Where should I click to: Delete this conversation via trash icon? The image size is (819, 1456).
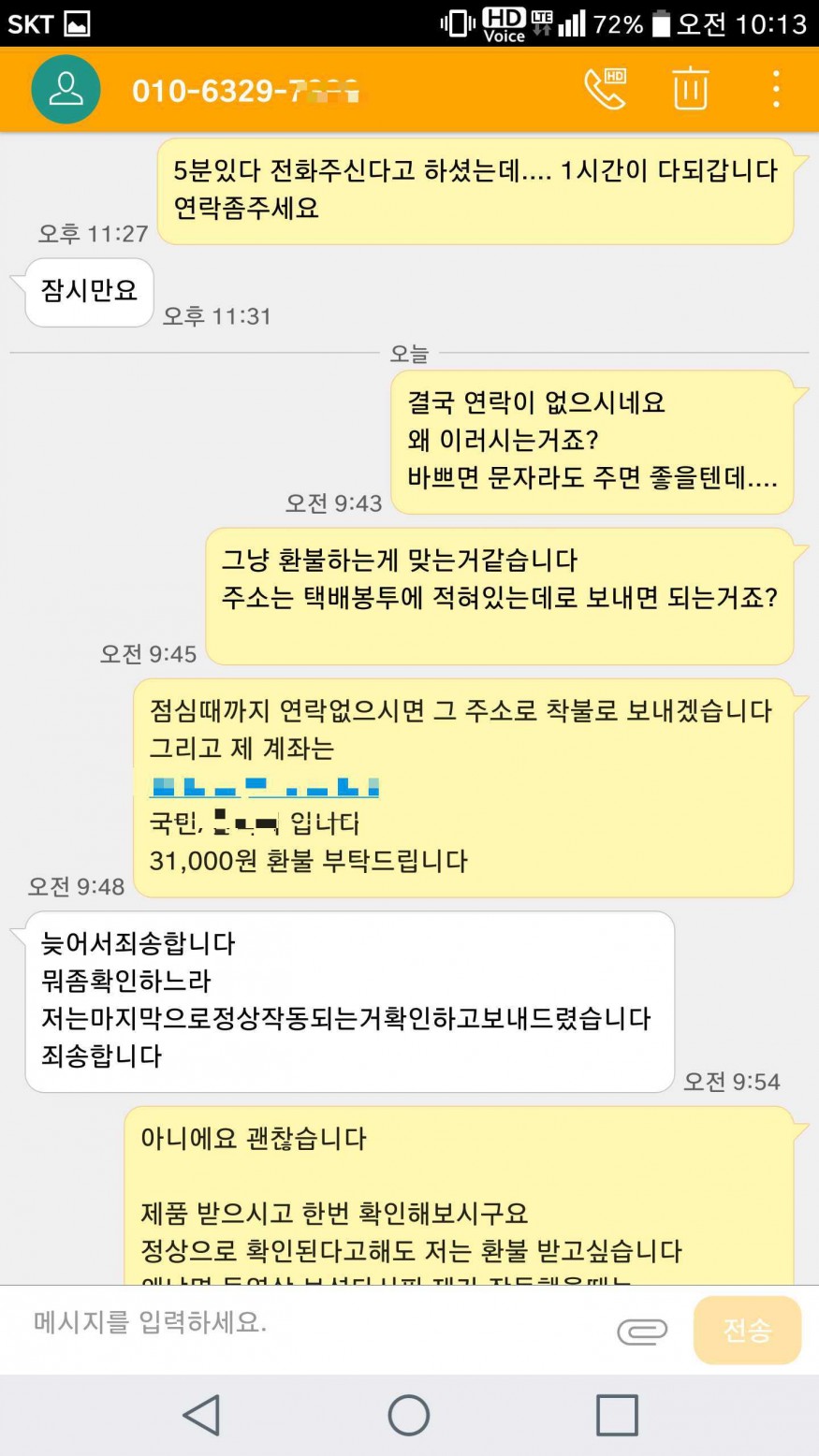click(x=690, y=89)
